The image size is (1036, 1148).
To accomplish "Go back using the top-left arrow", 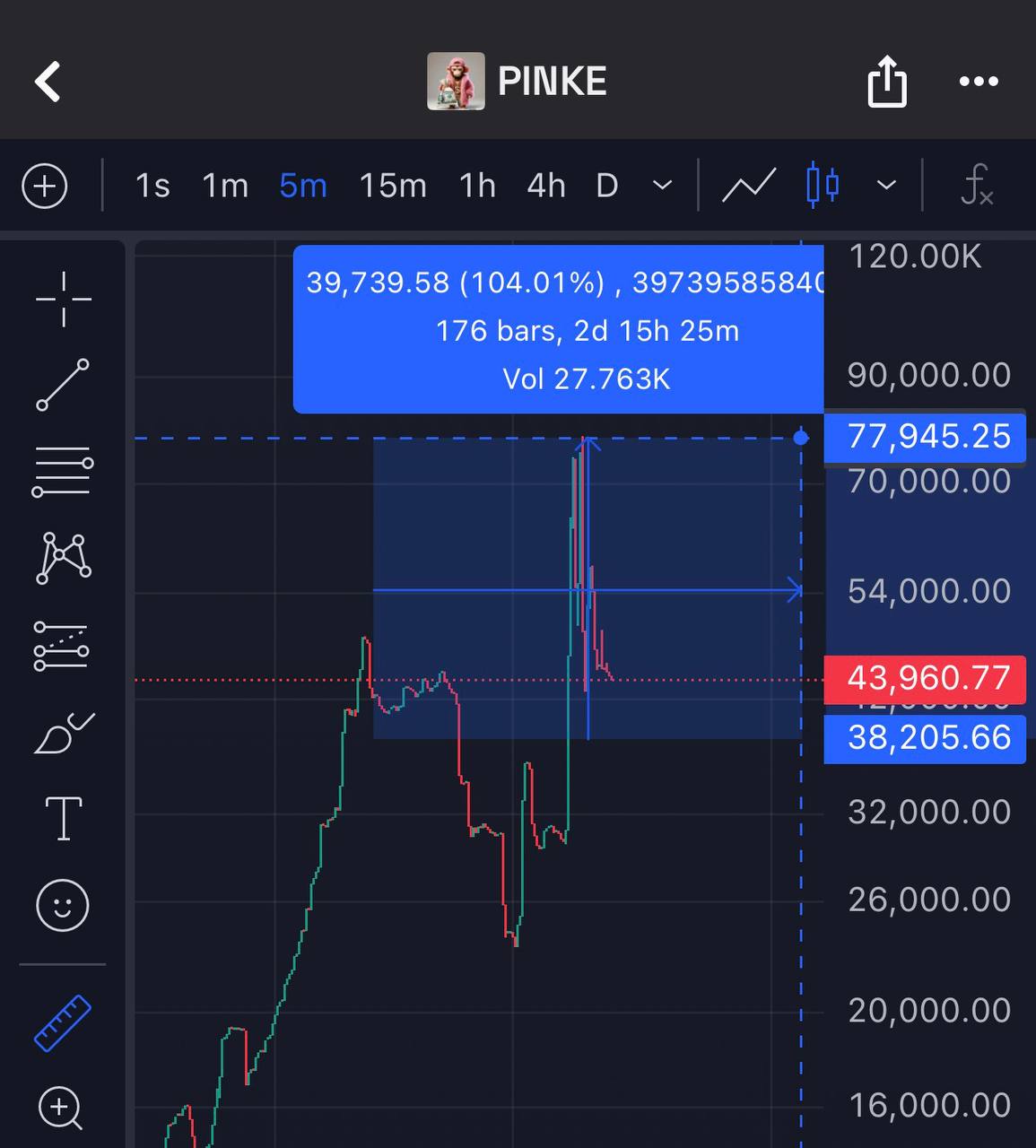I will [x=48, y=82].
